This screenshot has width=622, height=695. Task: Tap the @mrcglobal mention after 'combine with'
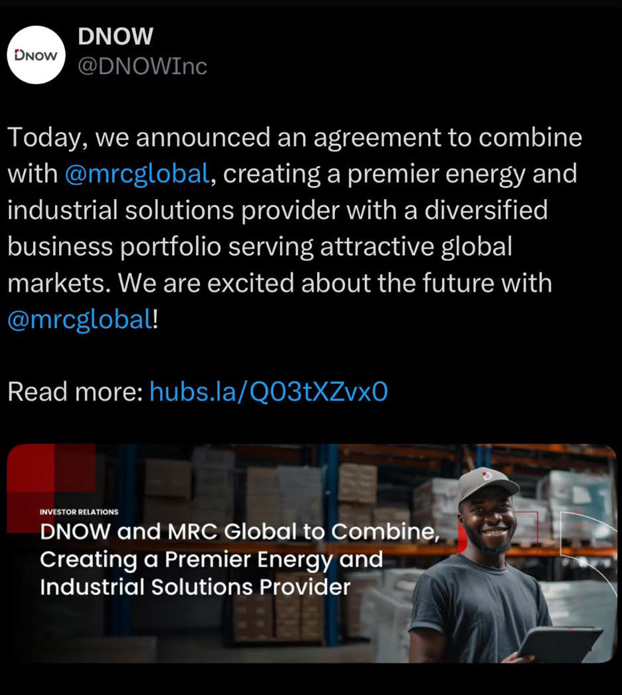click(137, 173)
